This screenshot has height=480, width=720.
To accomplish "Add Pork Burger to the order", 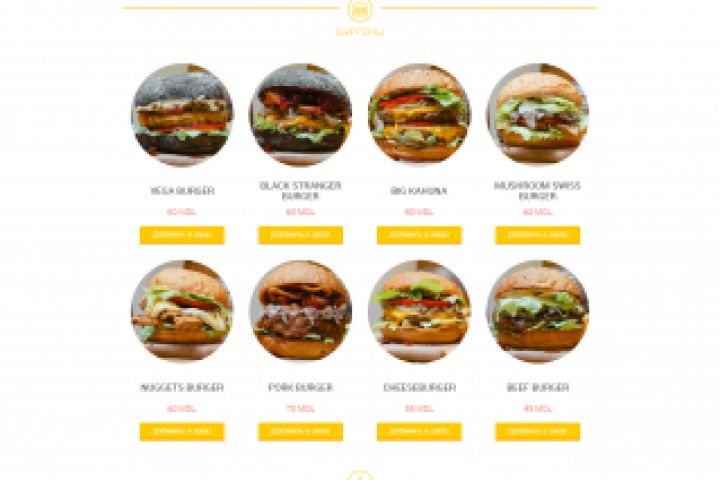I will [x=300, y=431].
